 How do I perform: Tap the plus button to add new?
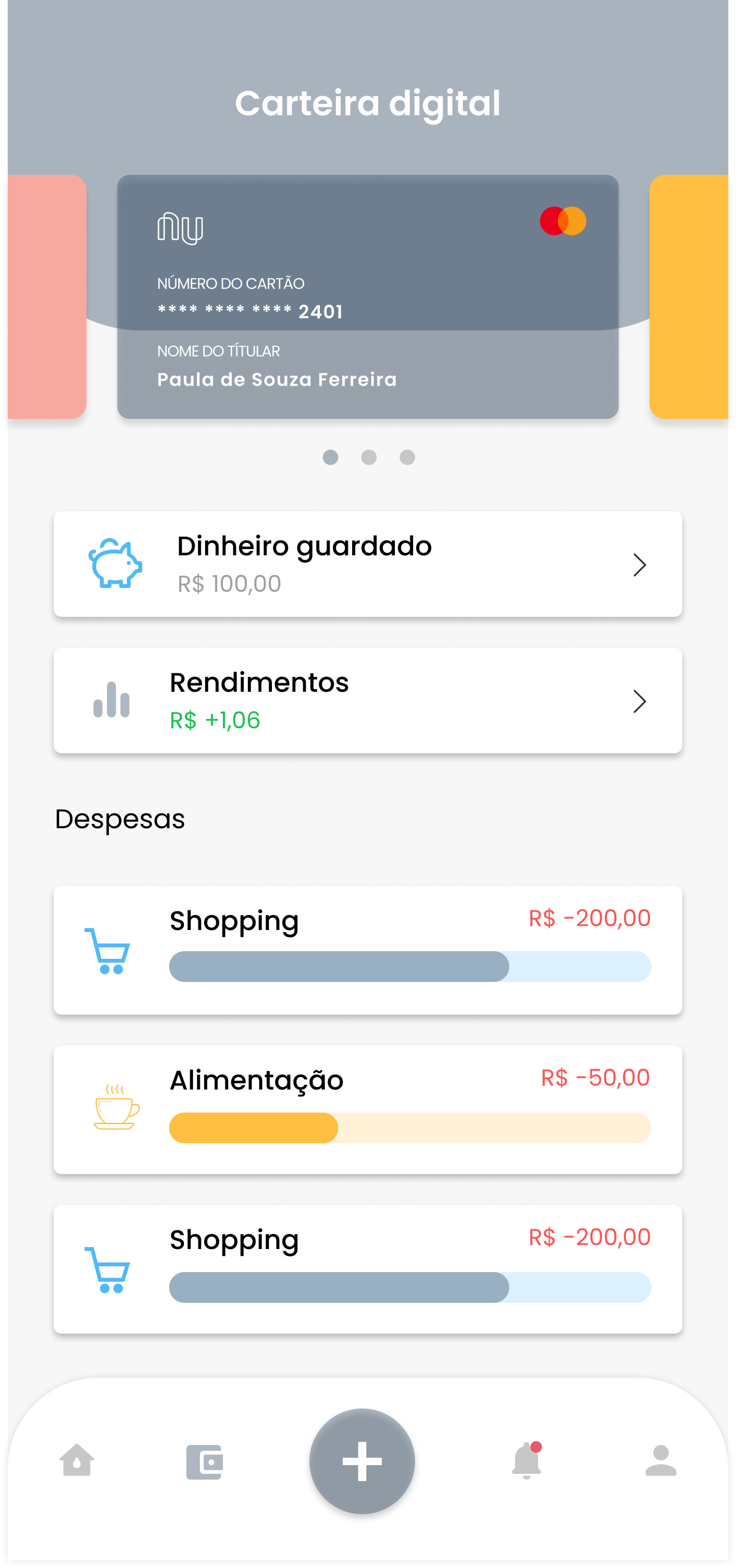[x=362, y=1461]
